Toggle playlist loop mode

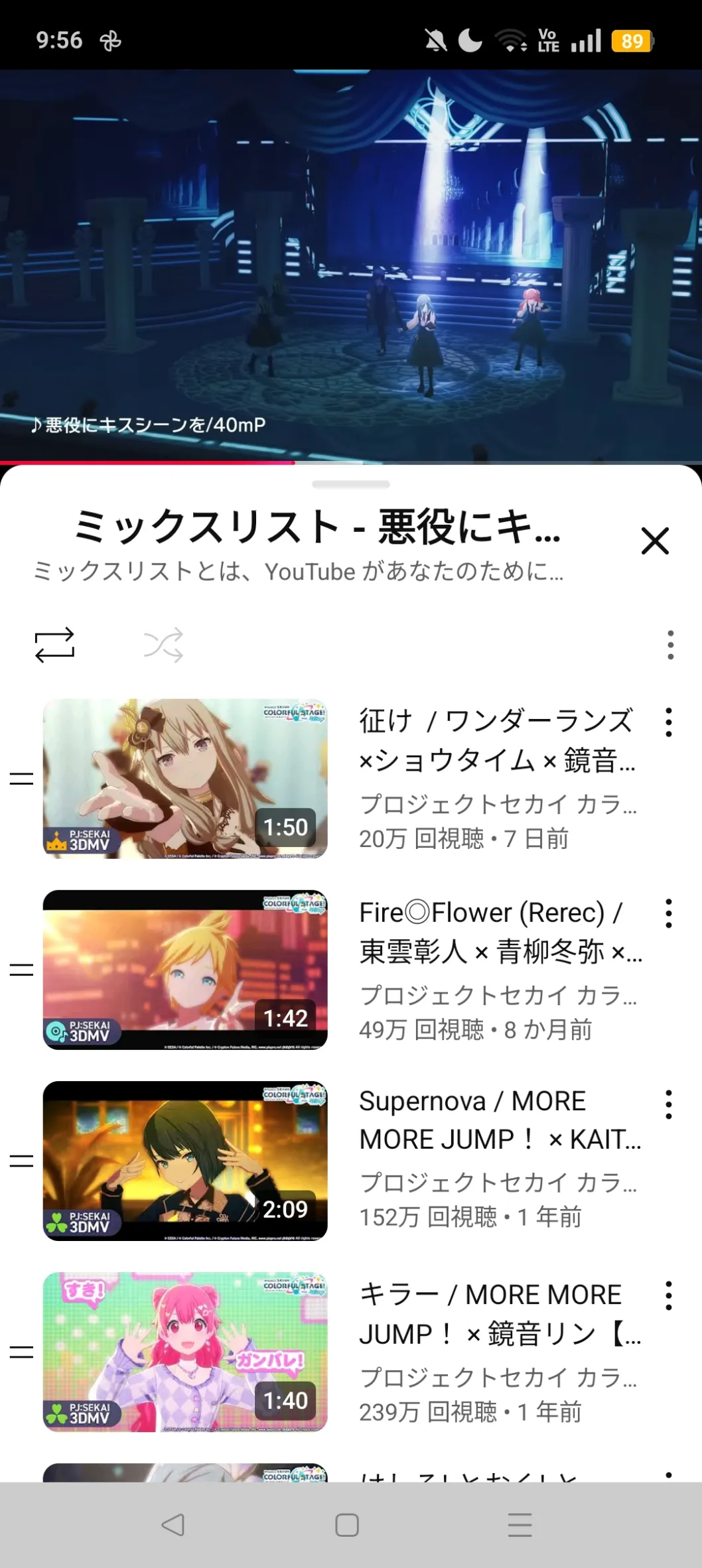[54, 645]
